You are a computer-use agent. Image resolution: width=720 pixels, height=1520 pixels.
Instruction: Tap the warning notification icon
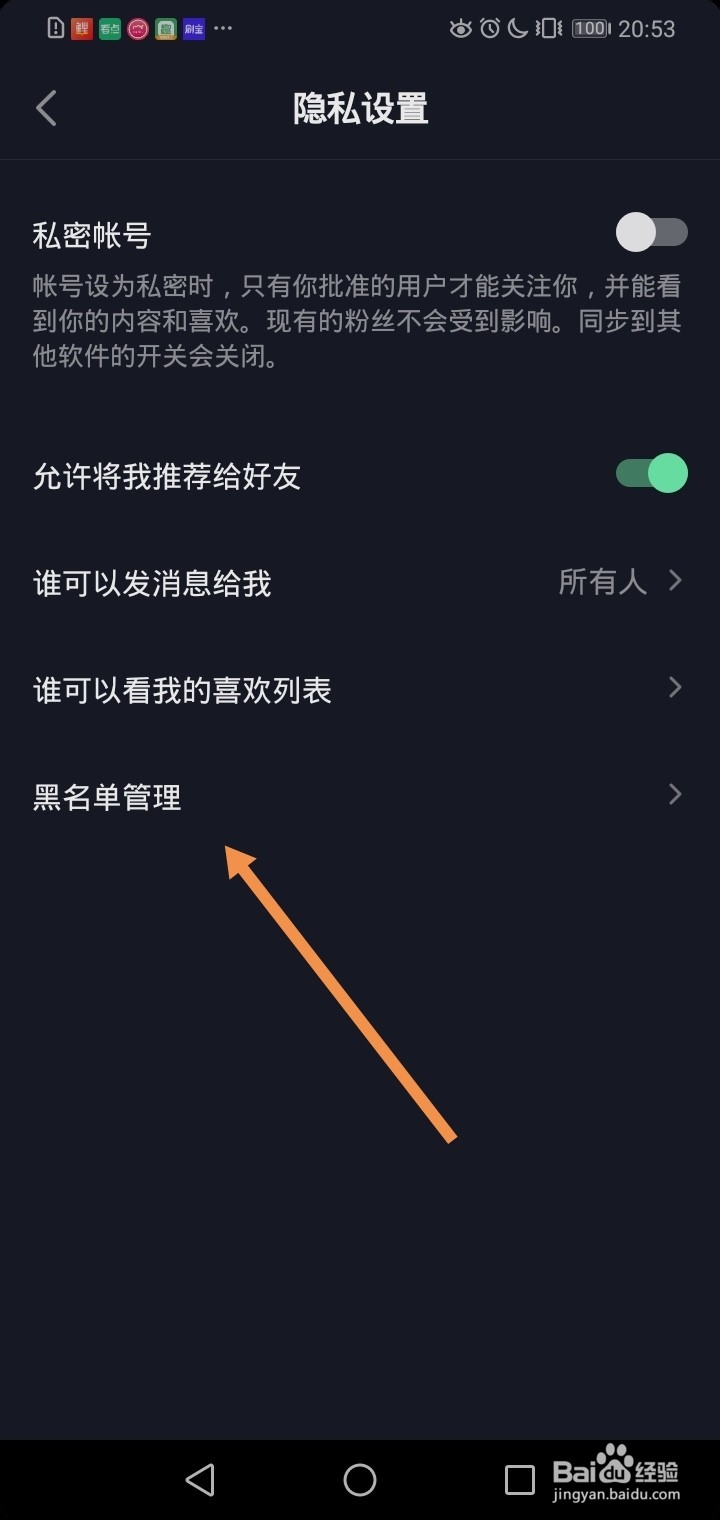point(54,28)
